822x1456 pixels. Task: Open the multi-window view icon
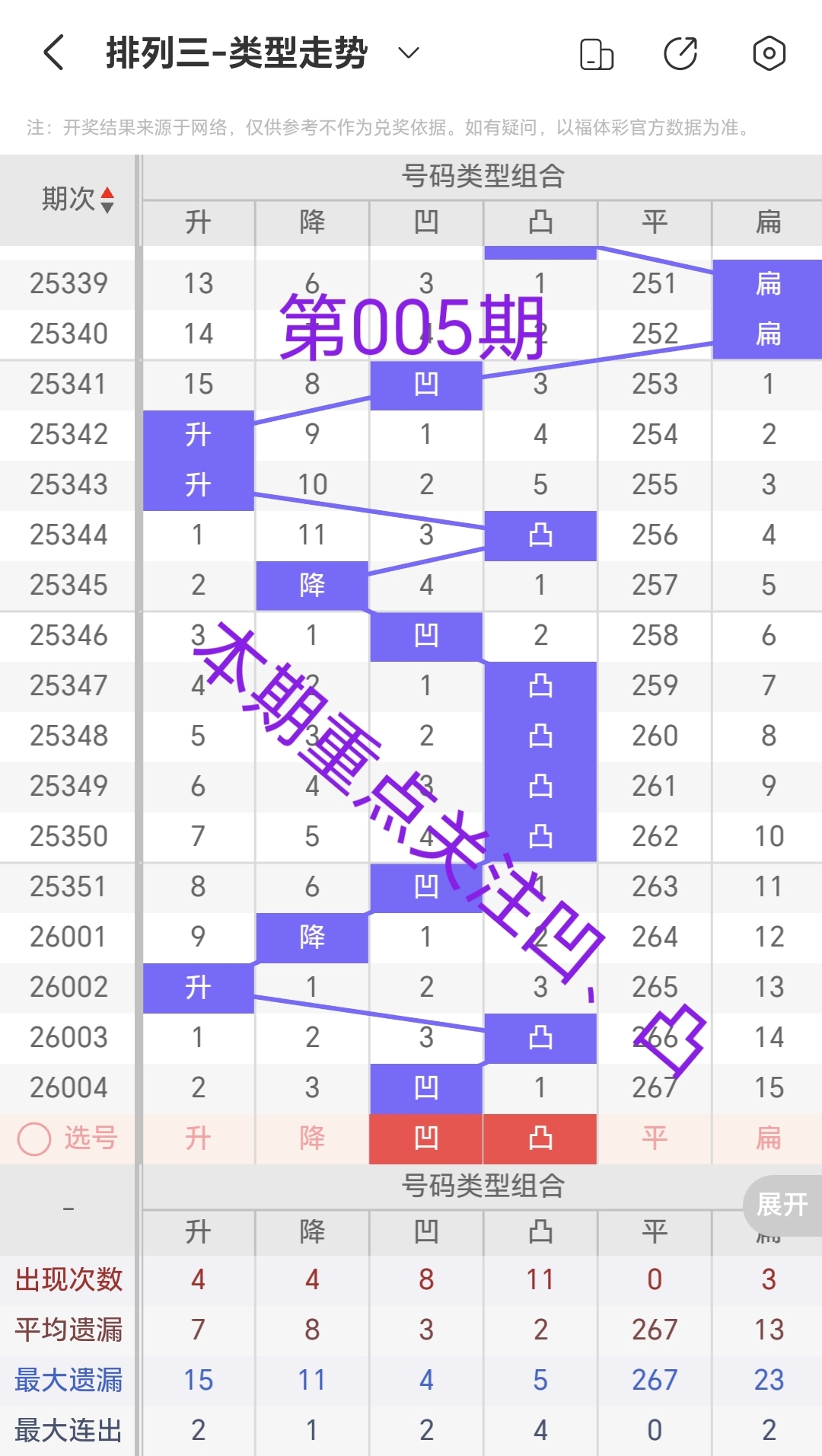tap(597, 53)
